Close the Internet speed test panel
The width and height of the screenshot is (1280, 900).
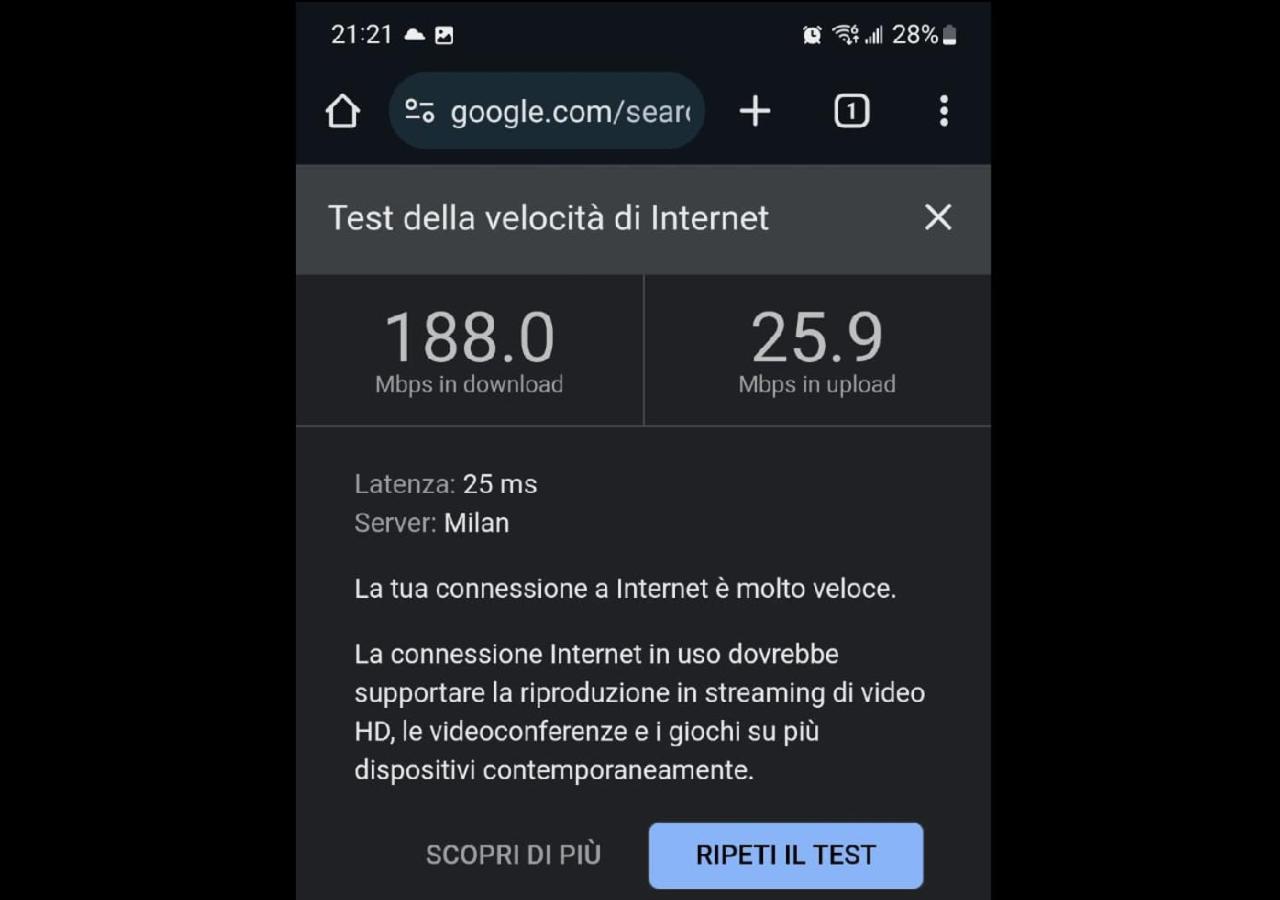pyautogui.click(x=938, y=217)
